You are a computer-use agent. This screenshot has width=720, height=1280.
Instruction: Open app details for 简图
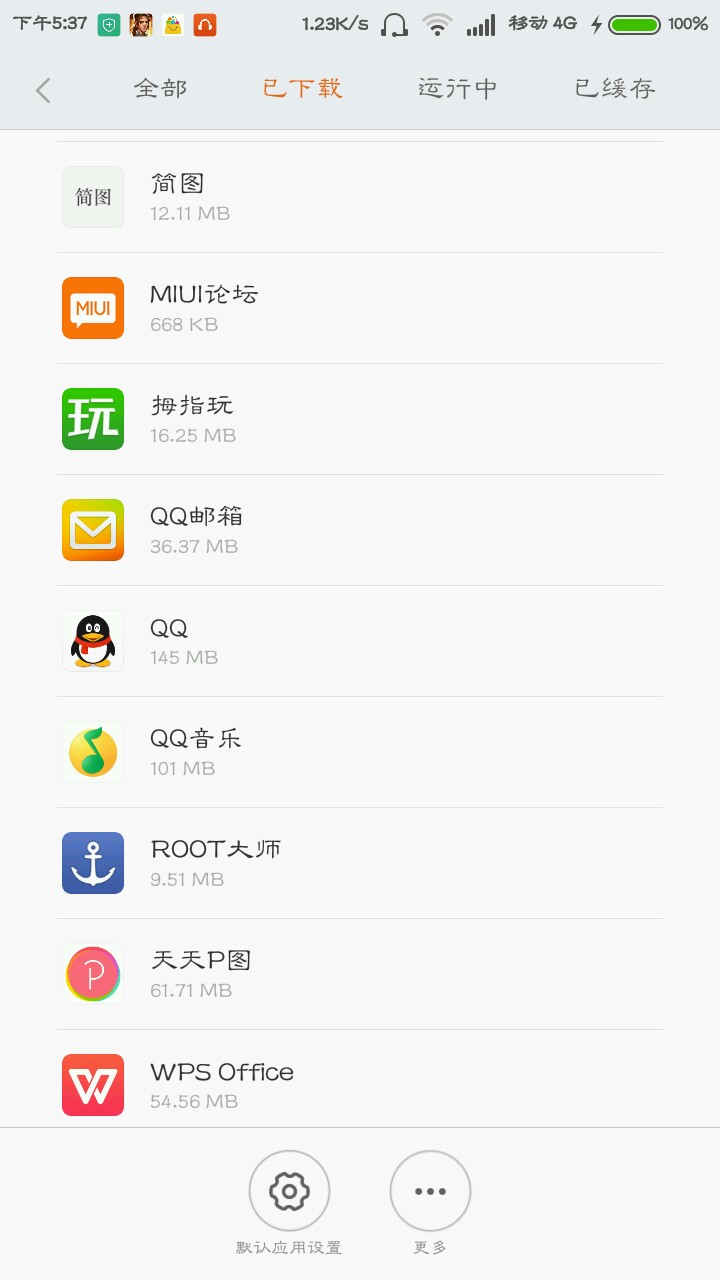click(x=360, y=197)
